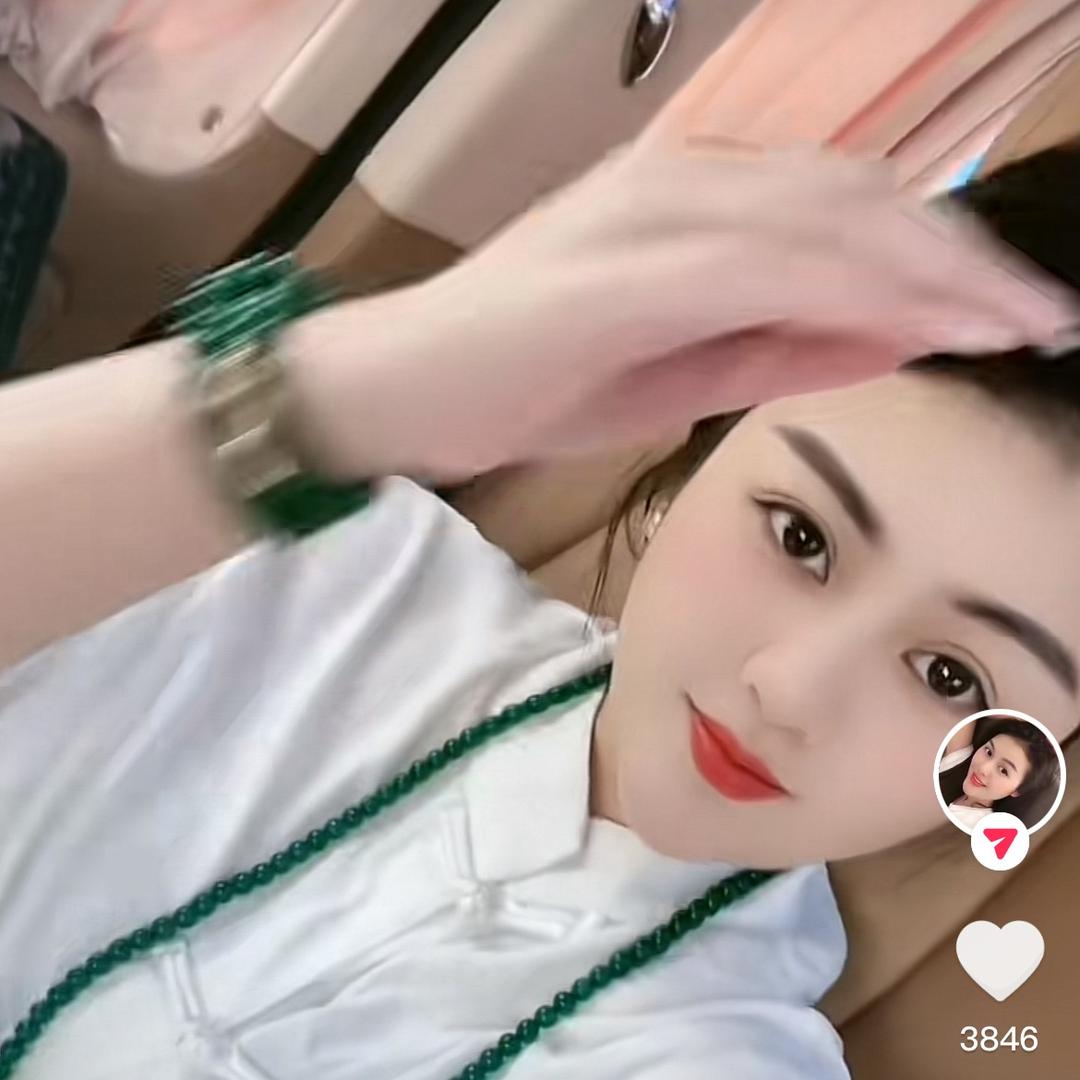This screenshot has width=1080, height=1080.
Task: Like this video with the heart
Action: 999,958
